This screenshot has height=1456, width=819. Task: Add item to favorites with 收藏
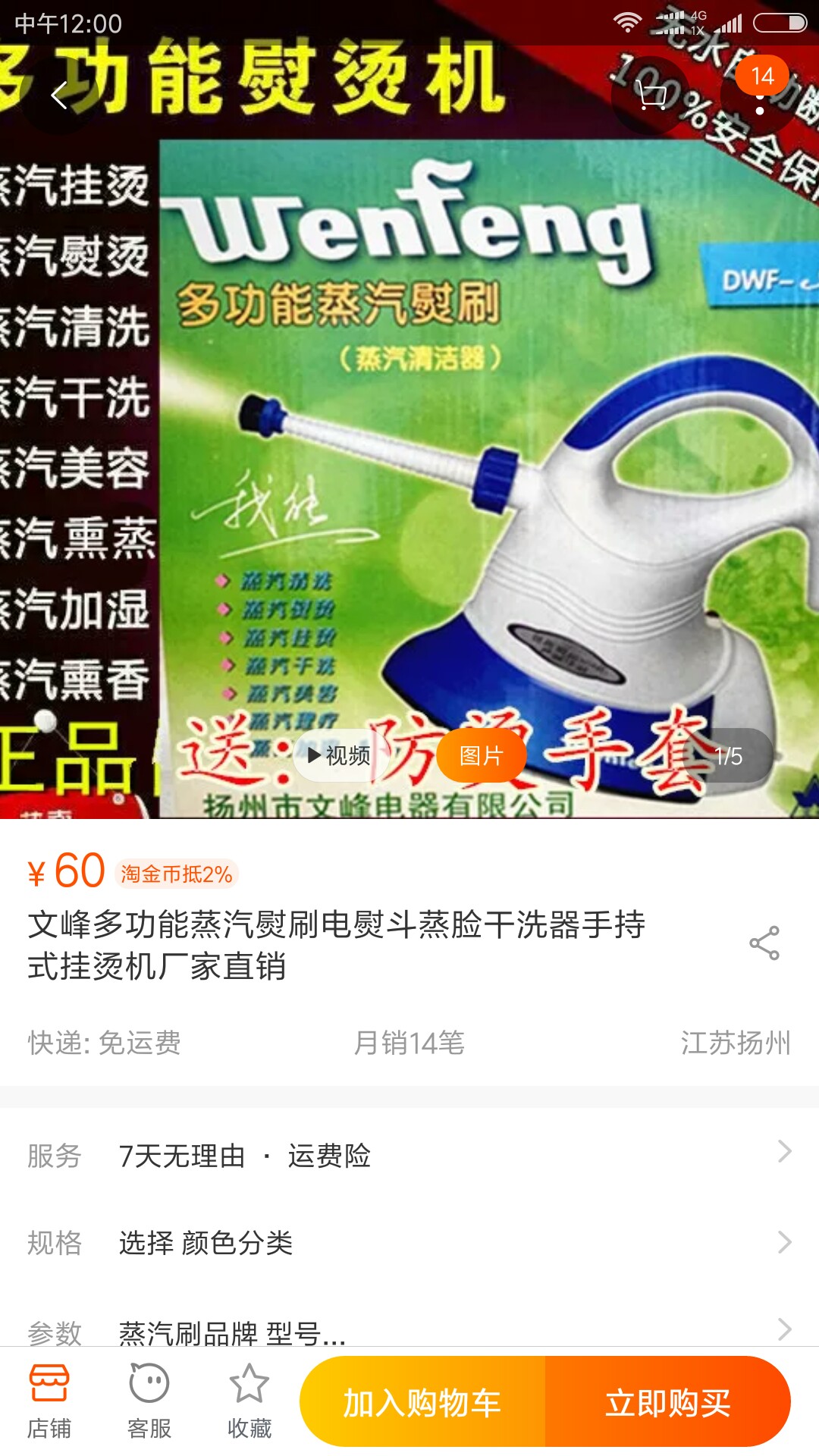tap(249, 1402)
